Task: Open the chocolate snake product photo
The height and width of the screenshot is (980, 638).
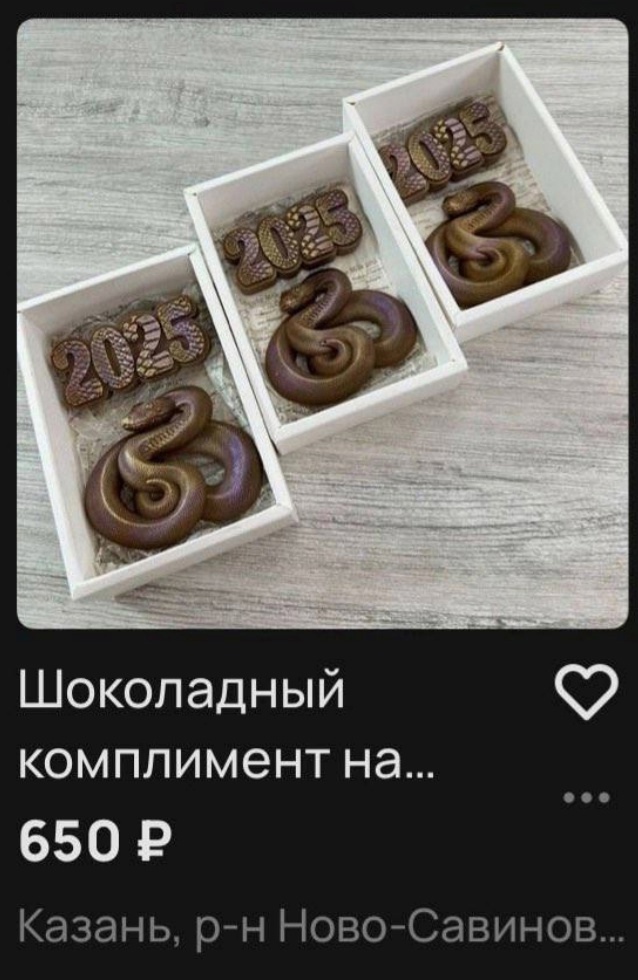Action: coord(320,320)
